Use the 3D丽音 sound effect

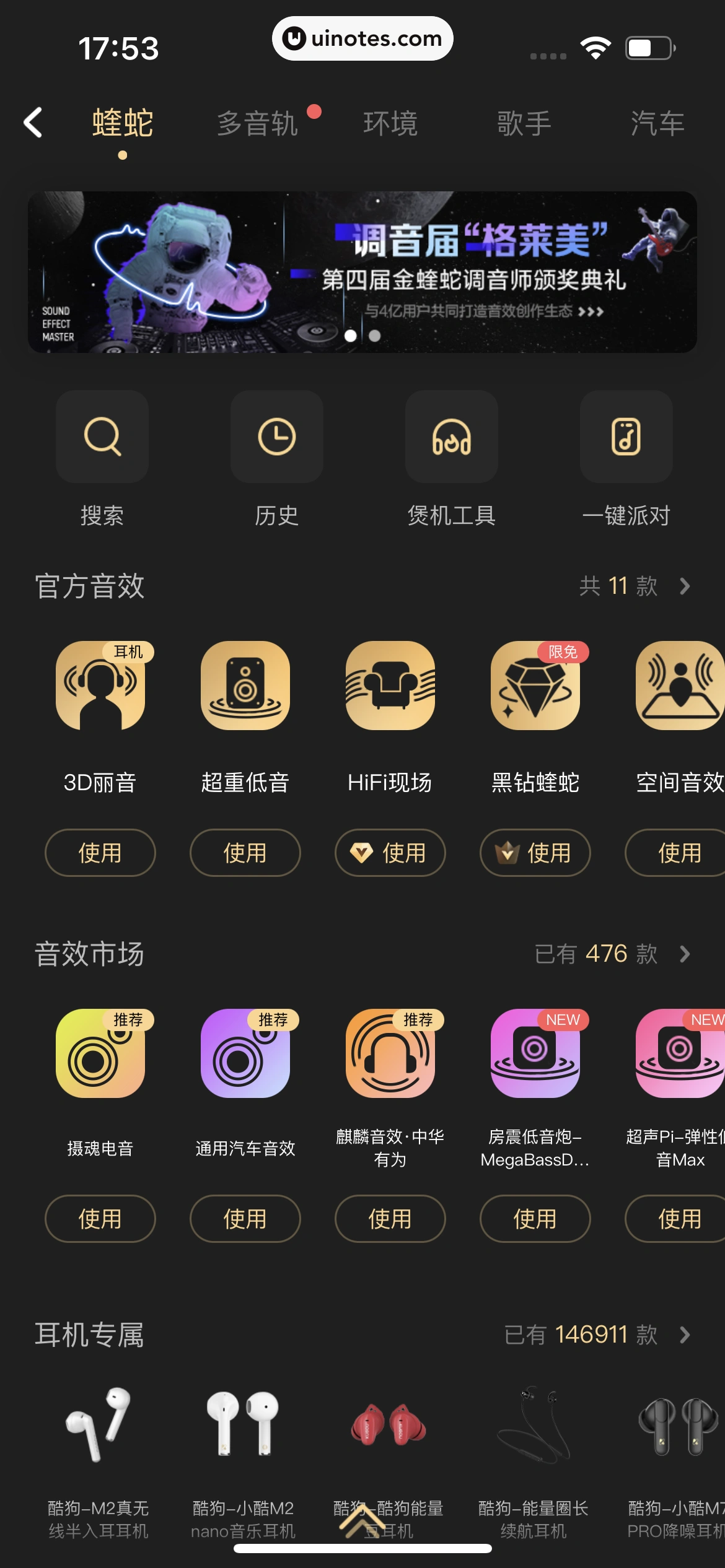[100, 853]
